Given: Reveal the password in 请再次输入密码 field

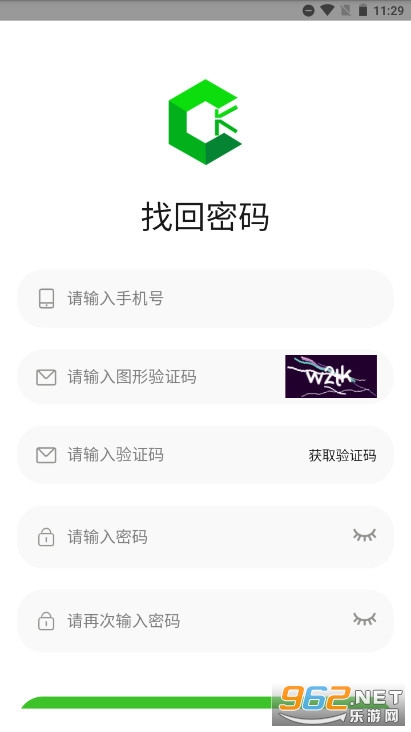Looking at the screenshot, I should pyautogui.click(x=364, y=619).
